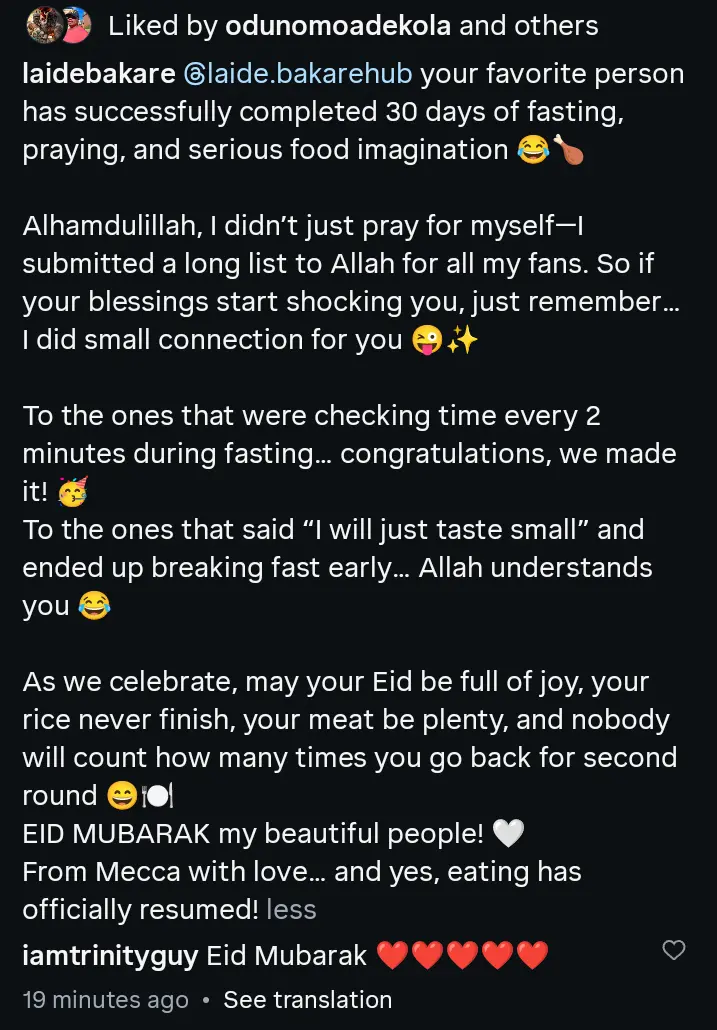Open iamtrinityguy's profile
Image resolution: width=717 pixels, height=1030 pixels.
110,955
